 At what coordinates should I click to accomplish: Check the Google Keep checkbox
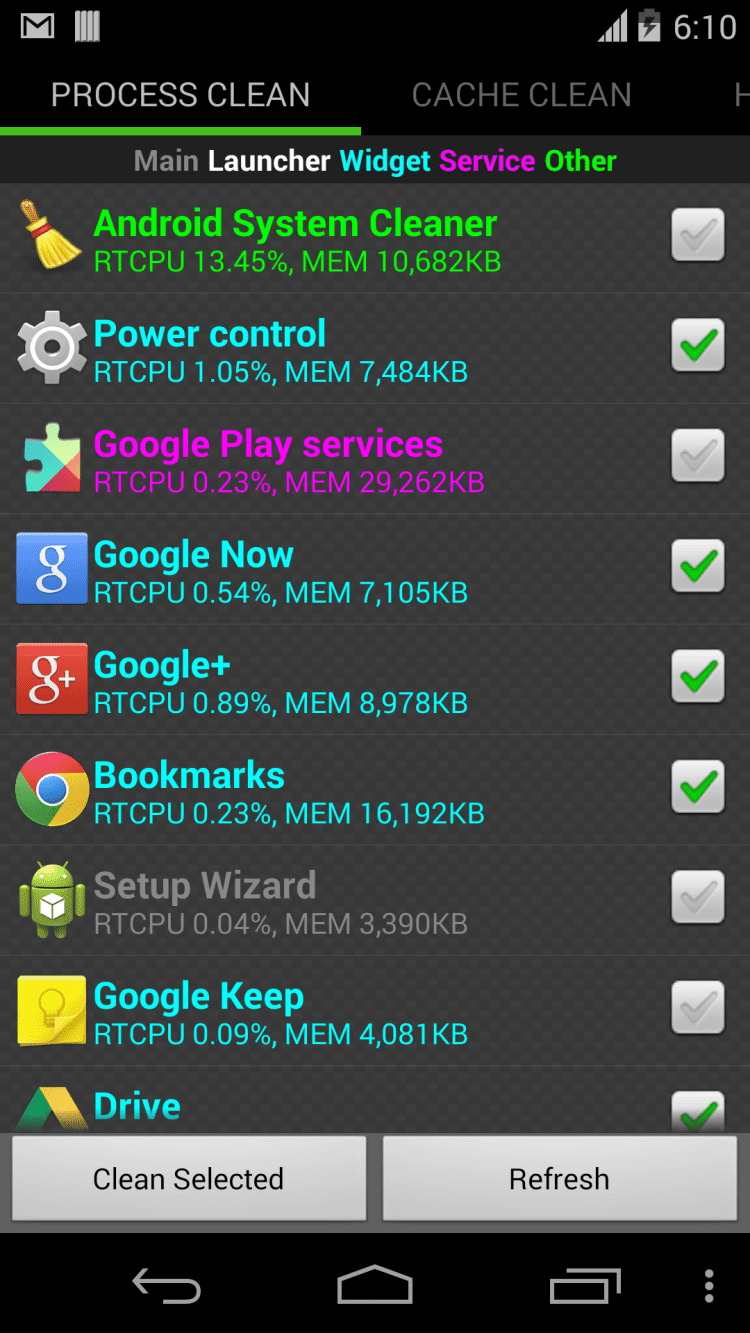(x=698, y=1007)
